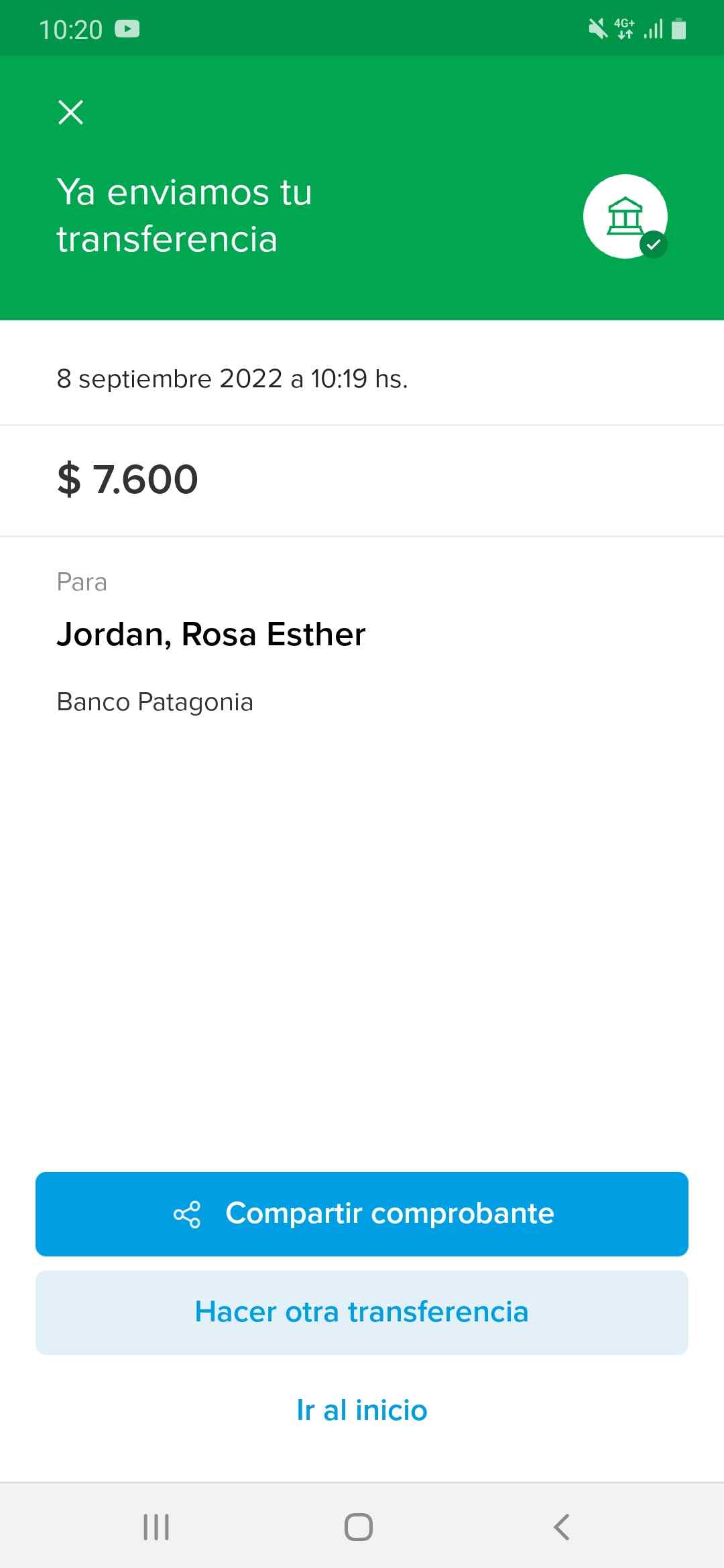Share the transfer receipt via Compartir comprobante
This screenshot has height=1568, width=724.
(362, 1214)
